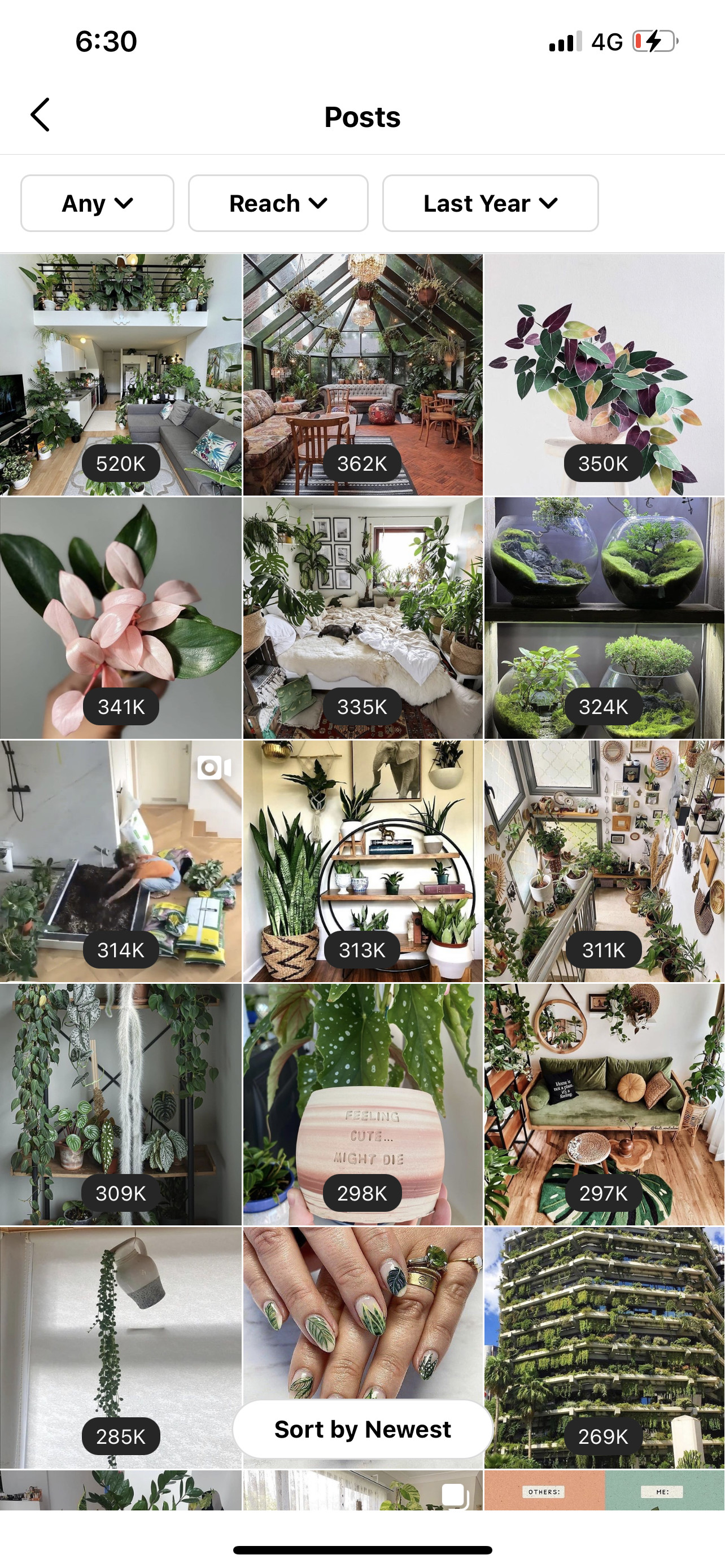Screen dimensions: 725x1568
Task: Expand the Any content type dropdown
Action: [97, 203]
